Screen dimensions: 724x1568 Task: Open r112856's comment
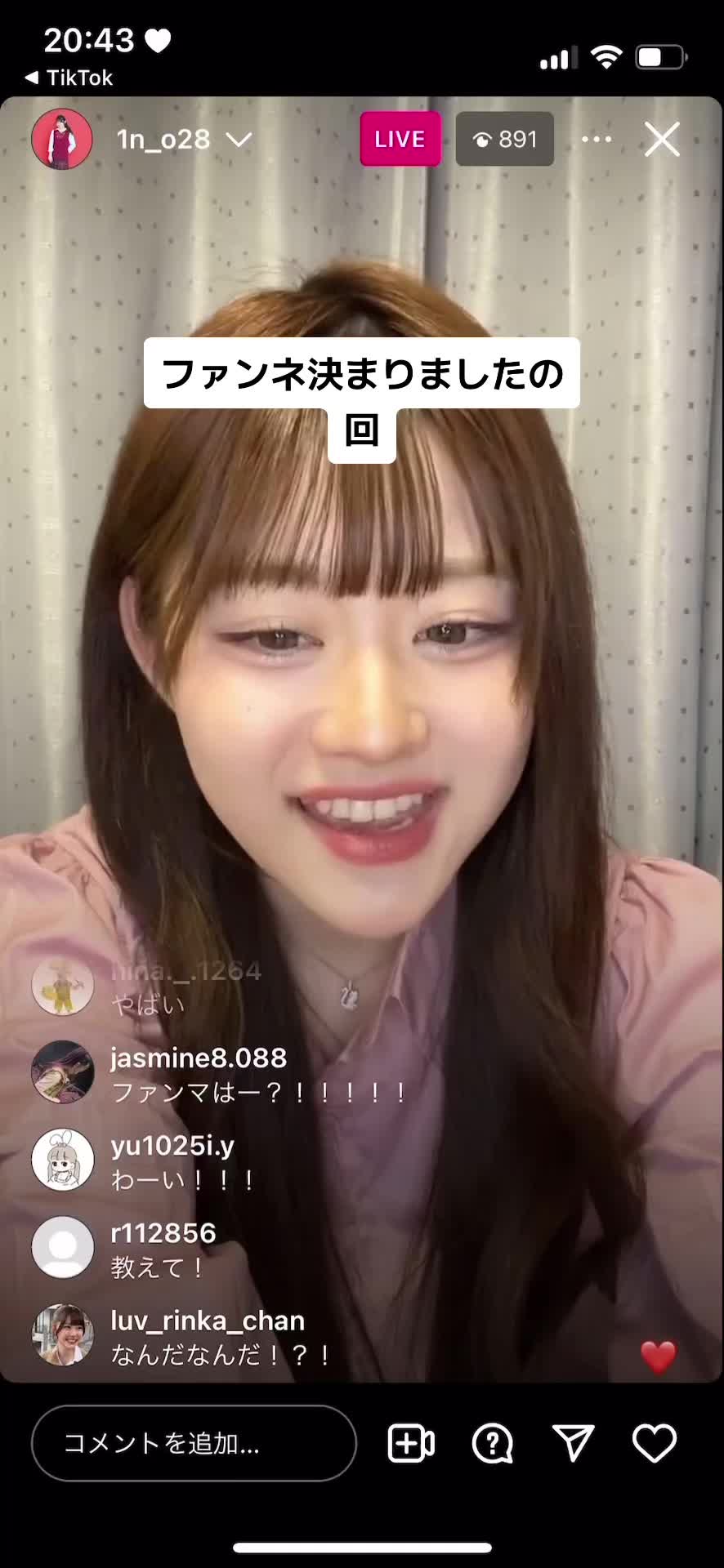(x=163, y=1249)
